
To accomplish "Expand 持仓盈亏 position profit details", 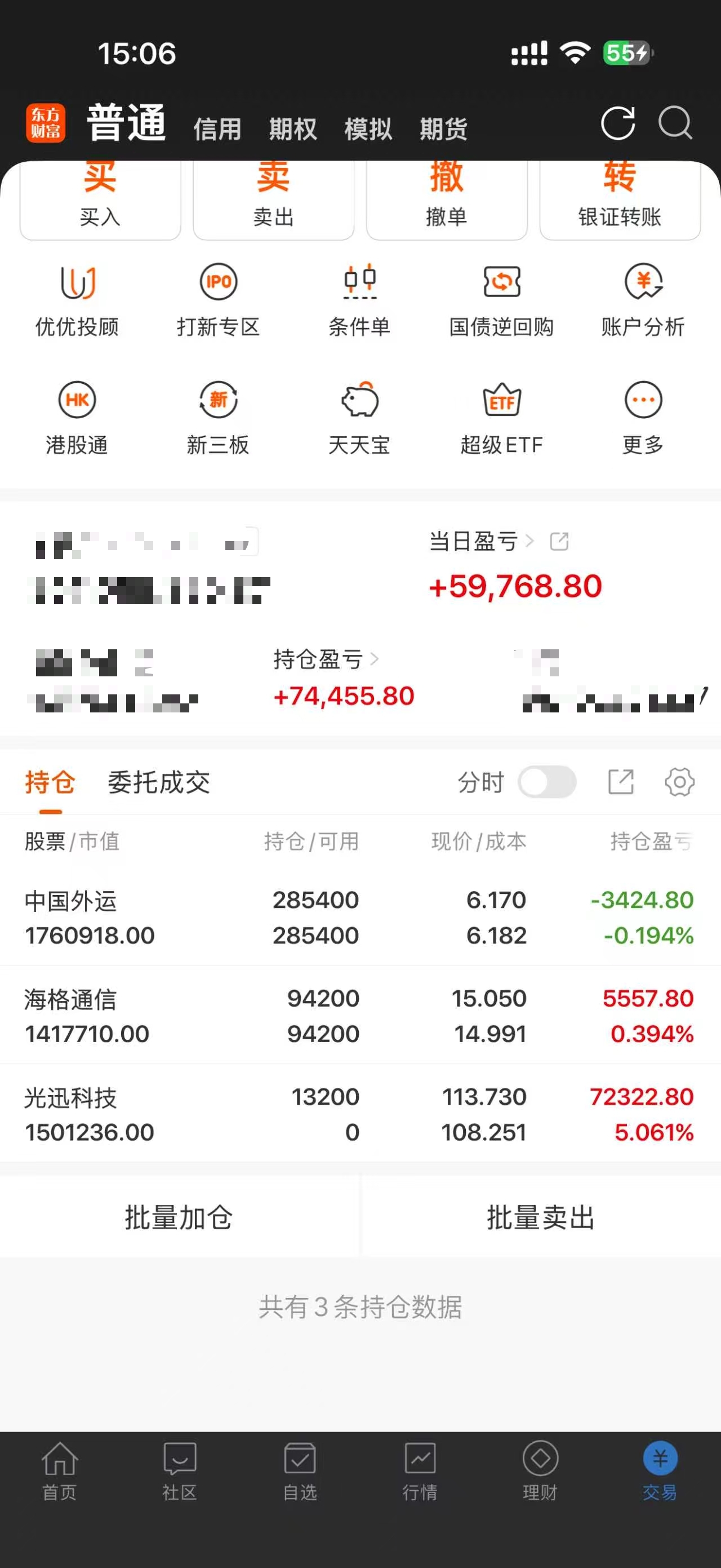I will coord(326,659).
